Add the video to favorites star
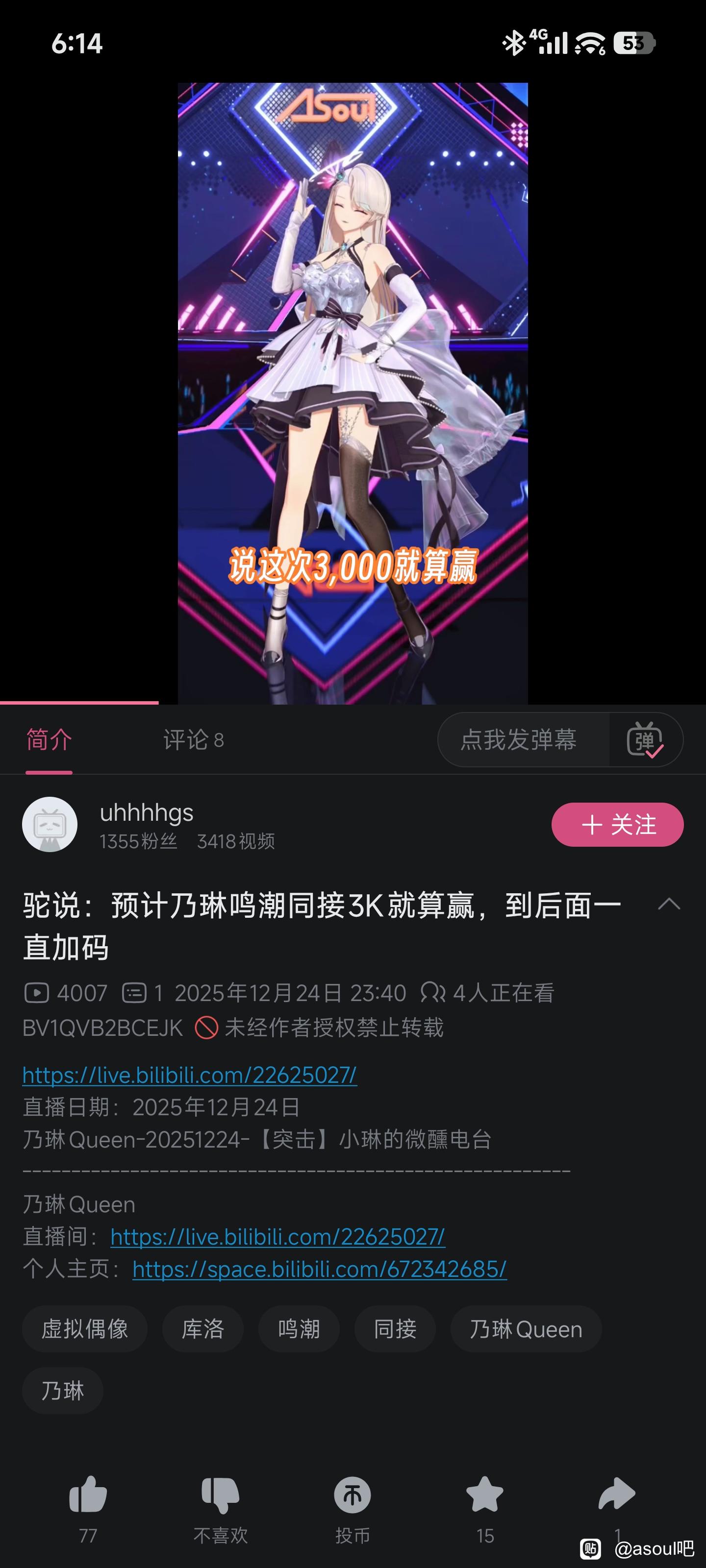Image resolution: width=706 pixels, height=1568 pixels. coord(485,1495)
